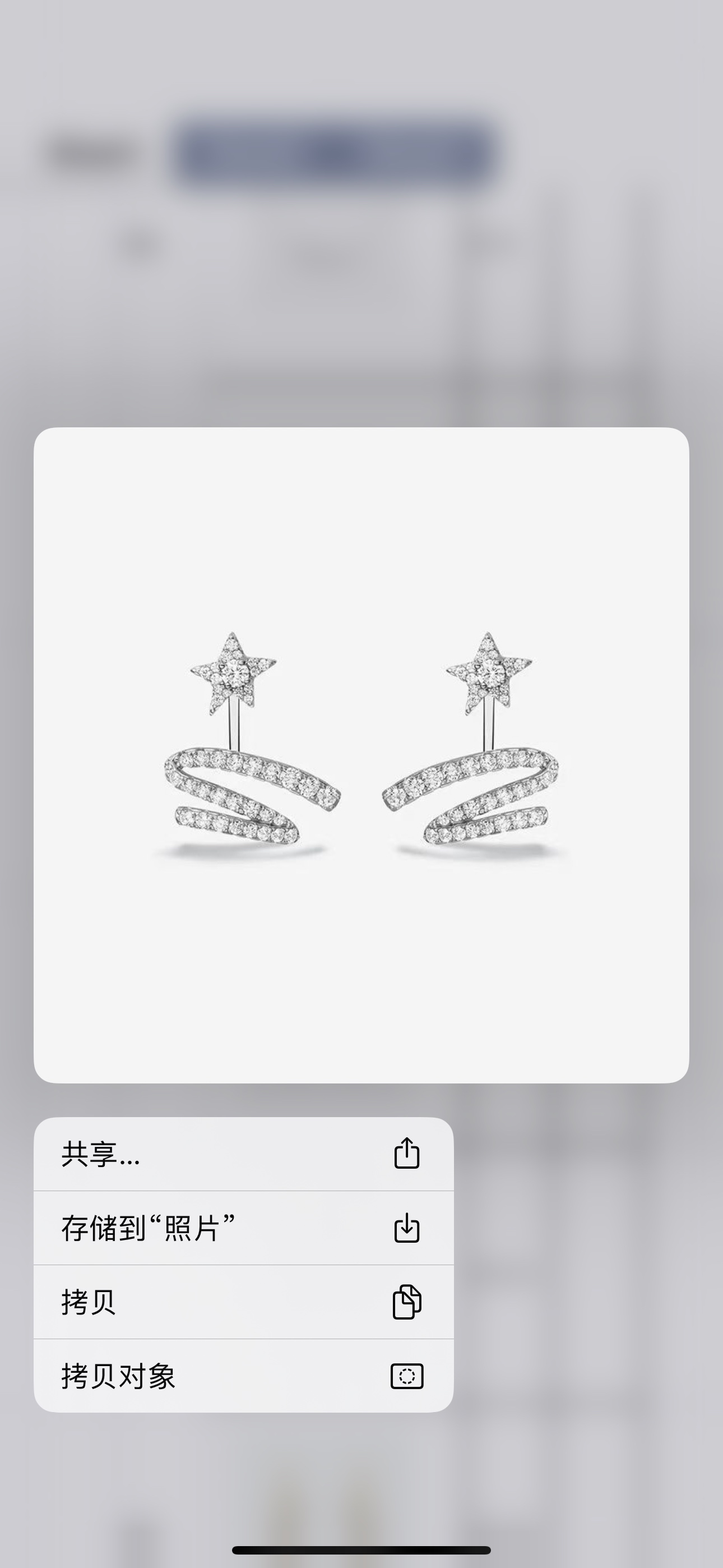Tap the earrings image preview card

point(361,761)
